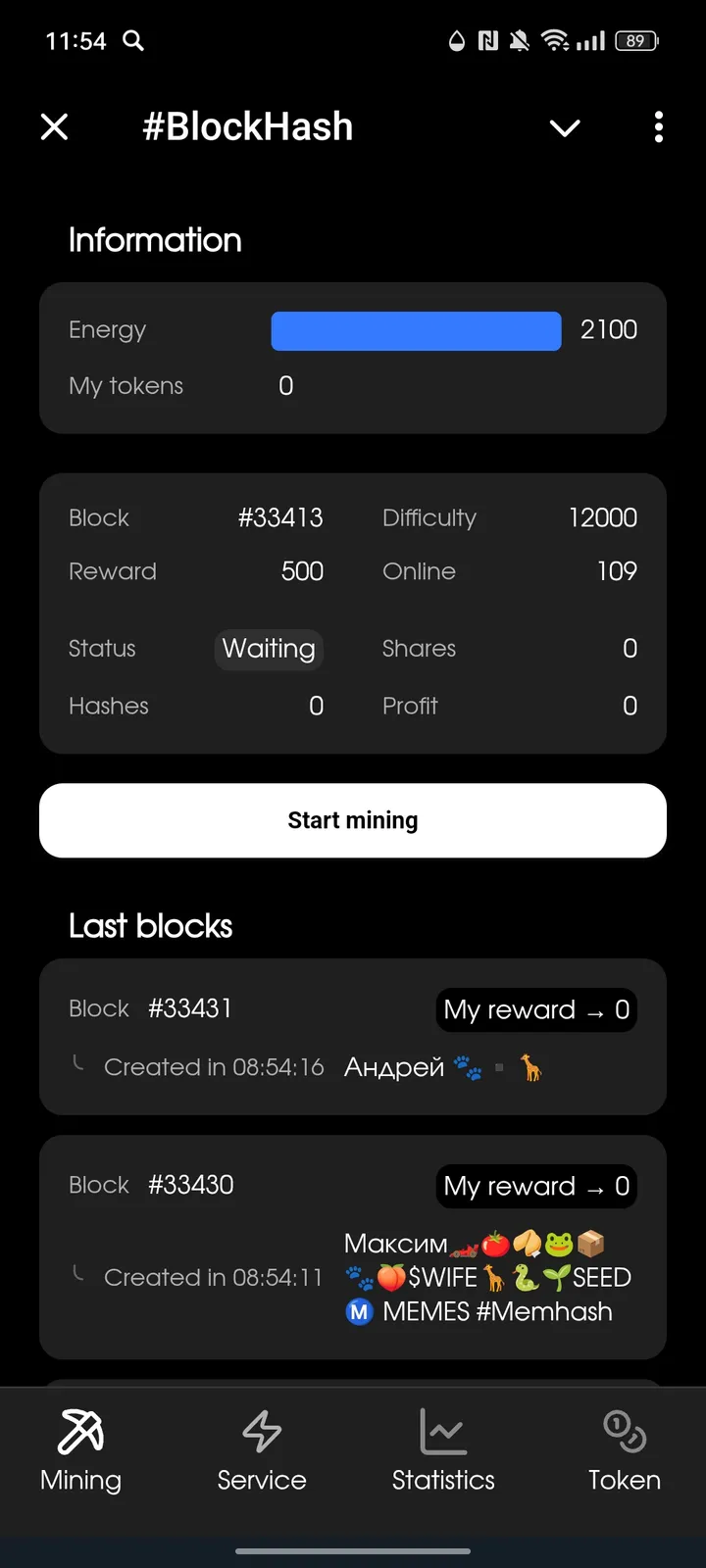The height and width of the screenshot is (1568, 706).
Task: Tap My reward for block #33431
Action: point(535,1009)
